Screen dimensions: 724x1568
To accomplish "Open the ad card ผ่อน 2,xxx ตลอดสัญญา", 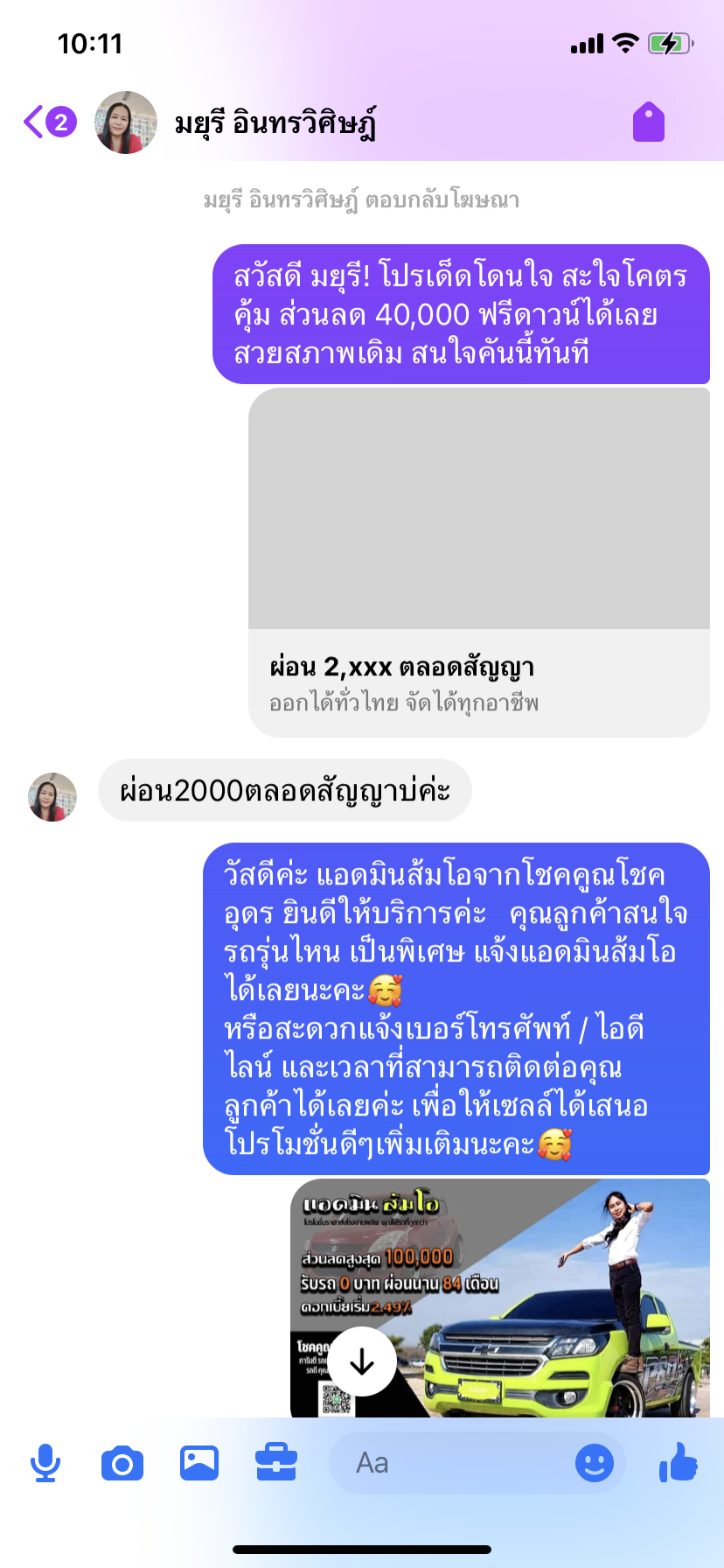I will pos(478,562).
